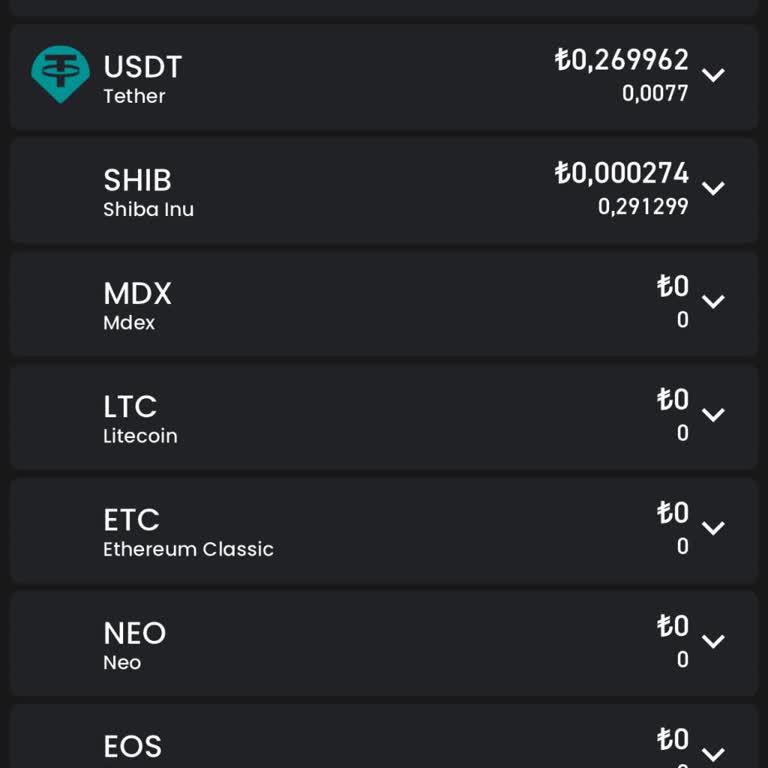Expand the EOS chevron
This screenshot has height=768, width=768.
click(x=713, y=753)
